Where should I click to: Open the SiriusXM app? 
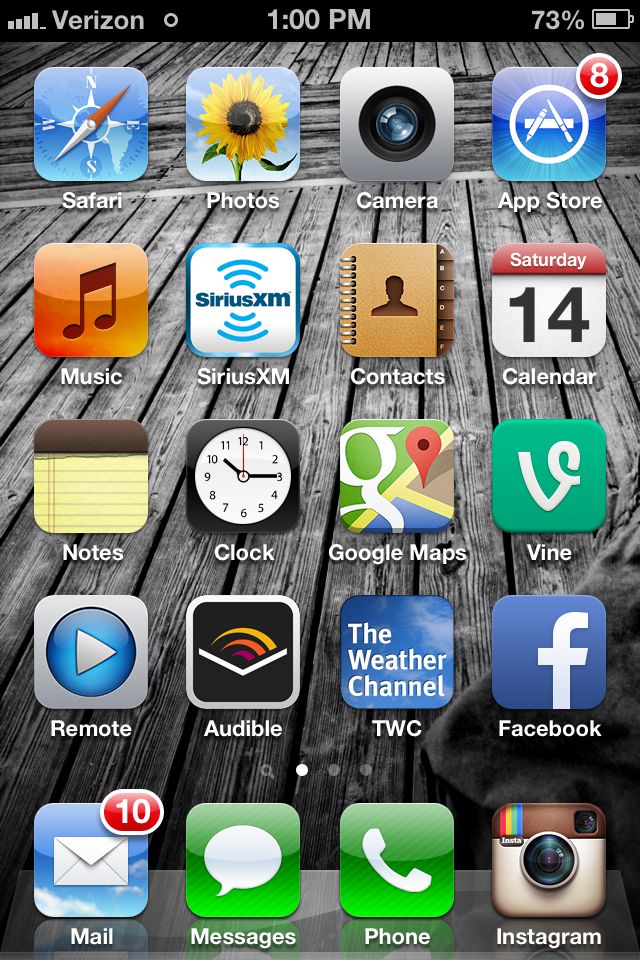(x=243, y=300)
